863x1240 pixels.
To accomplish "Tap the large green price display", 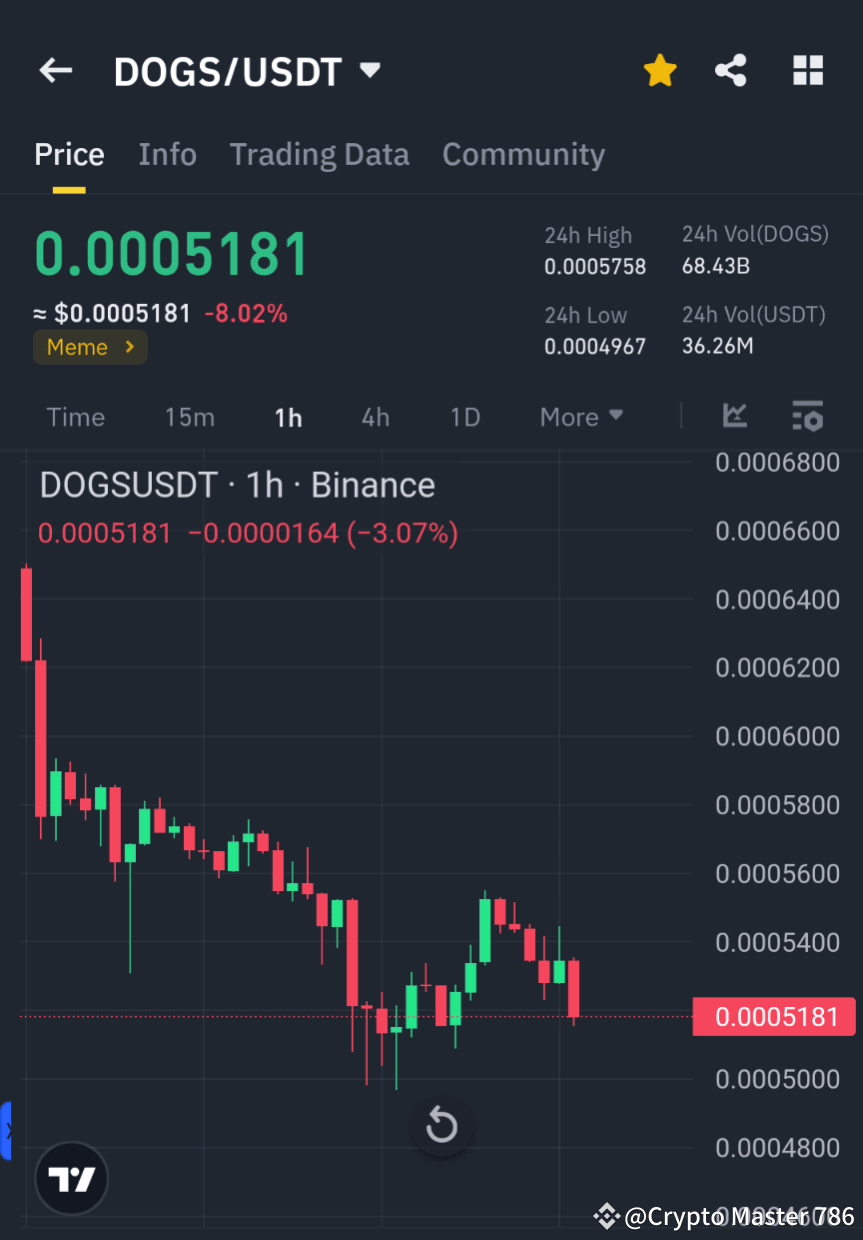I will pyautogui.click(x=170, y=253).
